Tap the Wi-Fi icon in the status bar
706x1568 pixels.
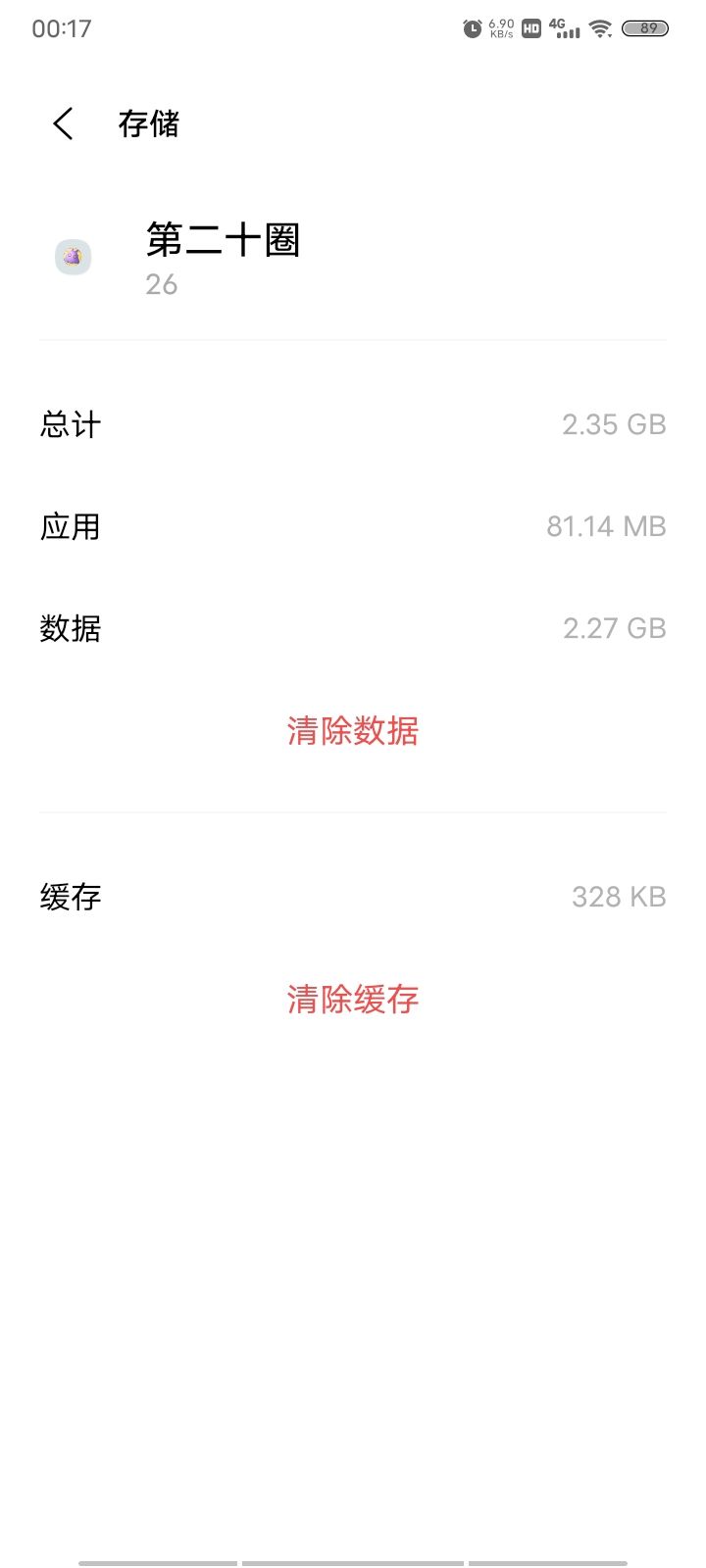coord(600,28)
